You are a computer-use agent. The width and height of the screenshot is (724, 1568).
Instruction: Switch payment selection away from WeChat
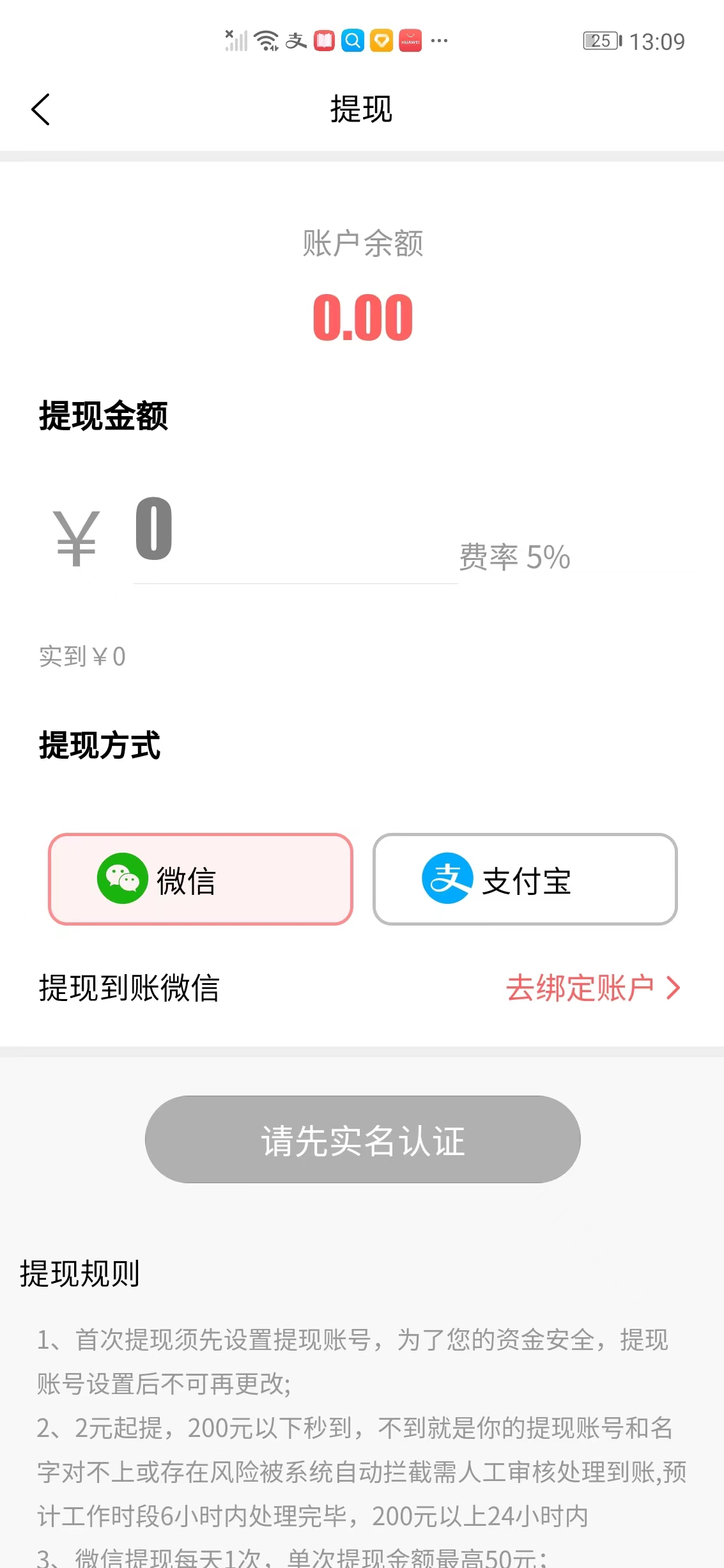(x=524, y=879)
